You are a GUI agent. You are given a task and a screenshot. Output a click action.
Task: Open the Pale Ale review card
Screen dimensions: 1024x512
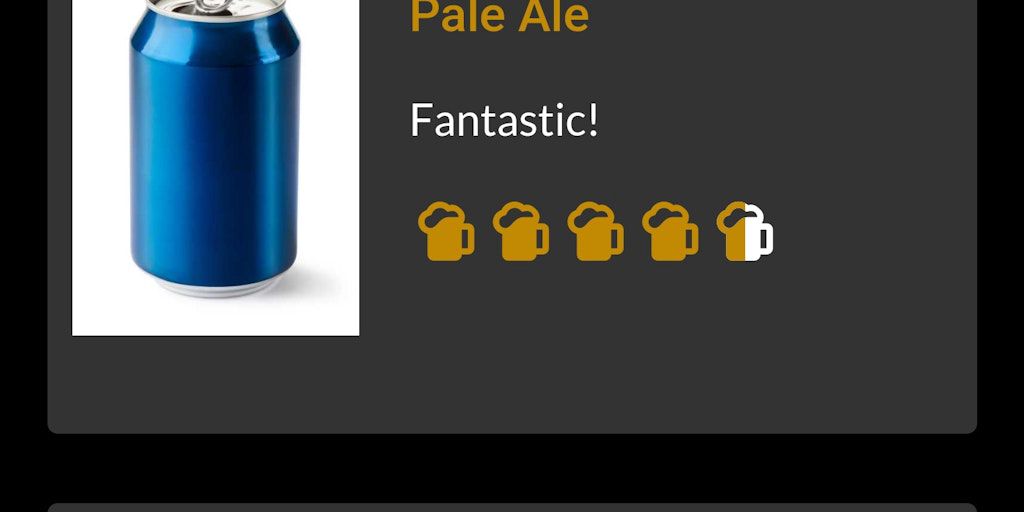pos(498,18)
